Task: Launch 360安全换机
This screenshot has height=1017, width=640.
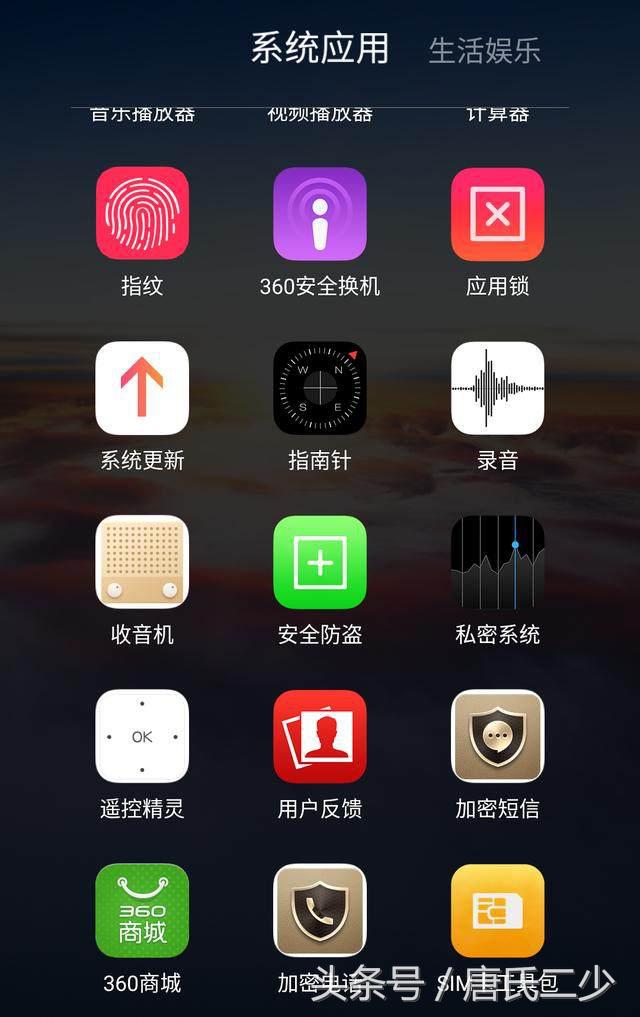Action: point(320,213)
